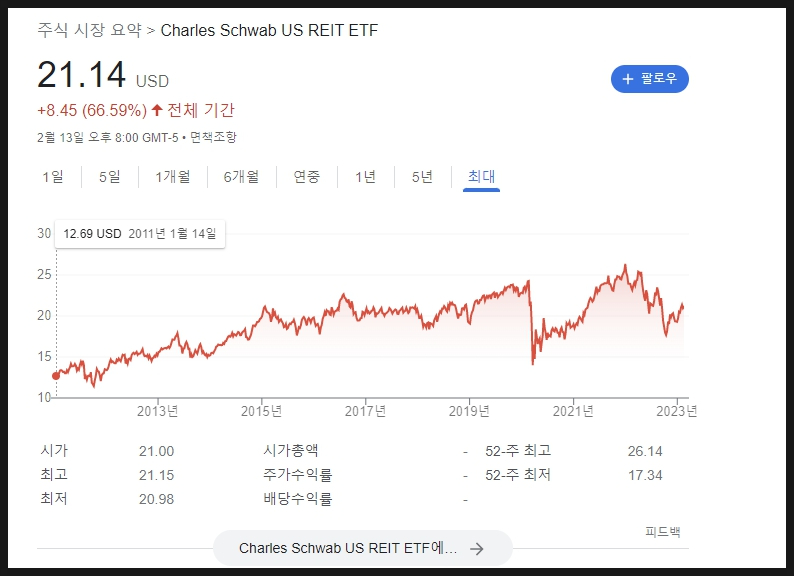
Task: Select the 최대 range tab
Action: pyautogui.click(x=482, y=177)
